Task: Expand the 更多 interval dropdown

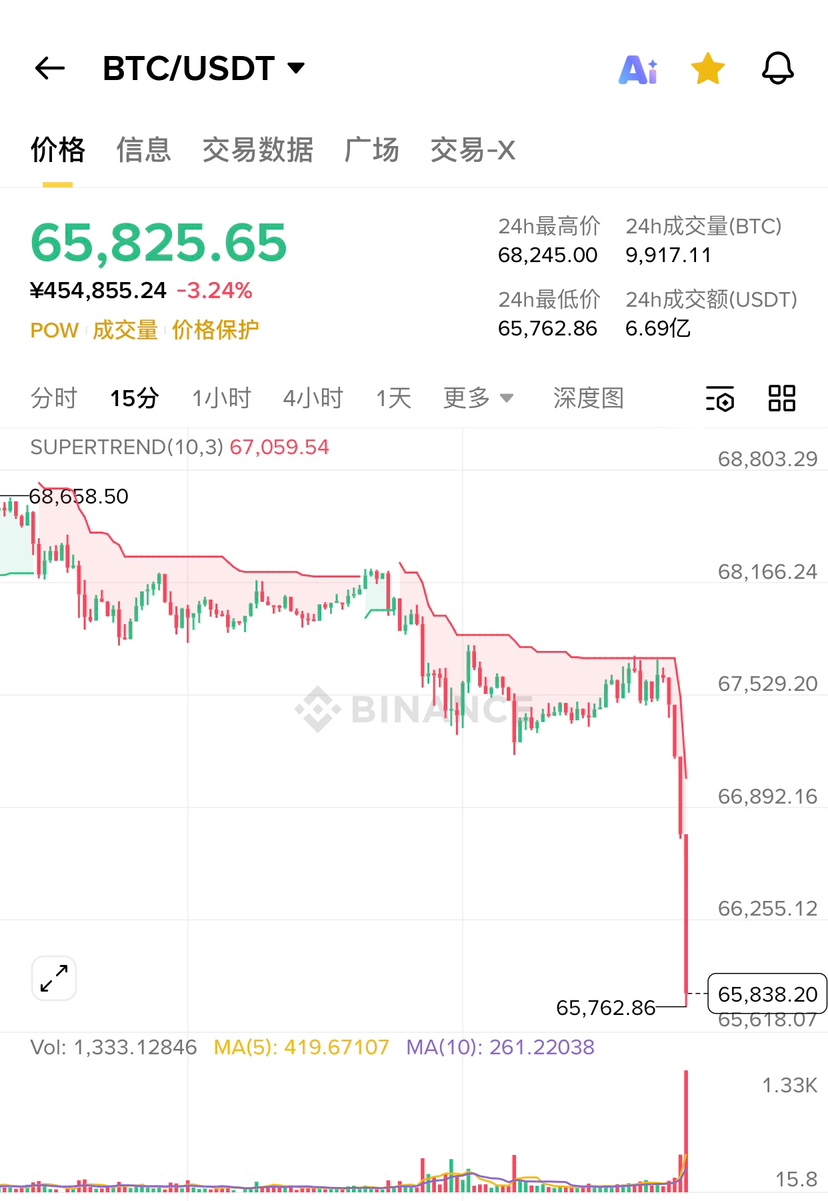Action: point(478,398)
